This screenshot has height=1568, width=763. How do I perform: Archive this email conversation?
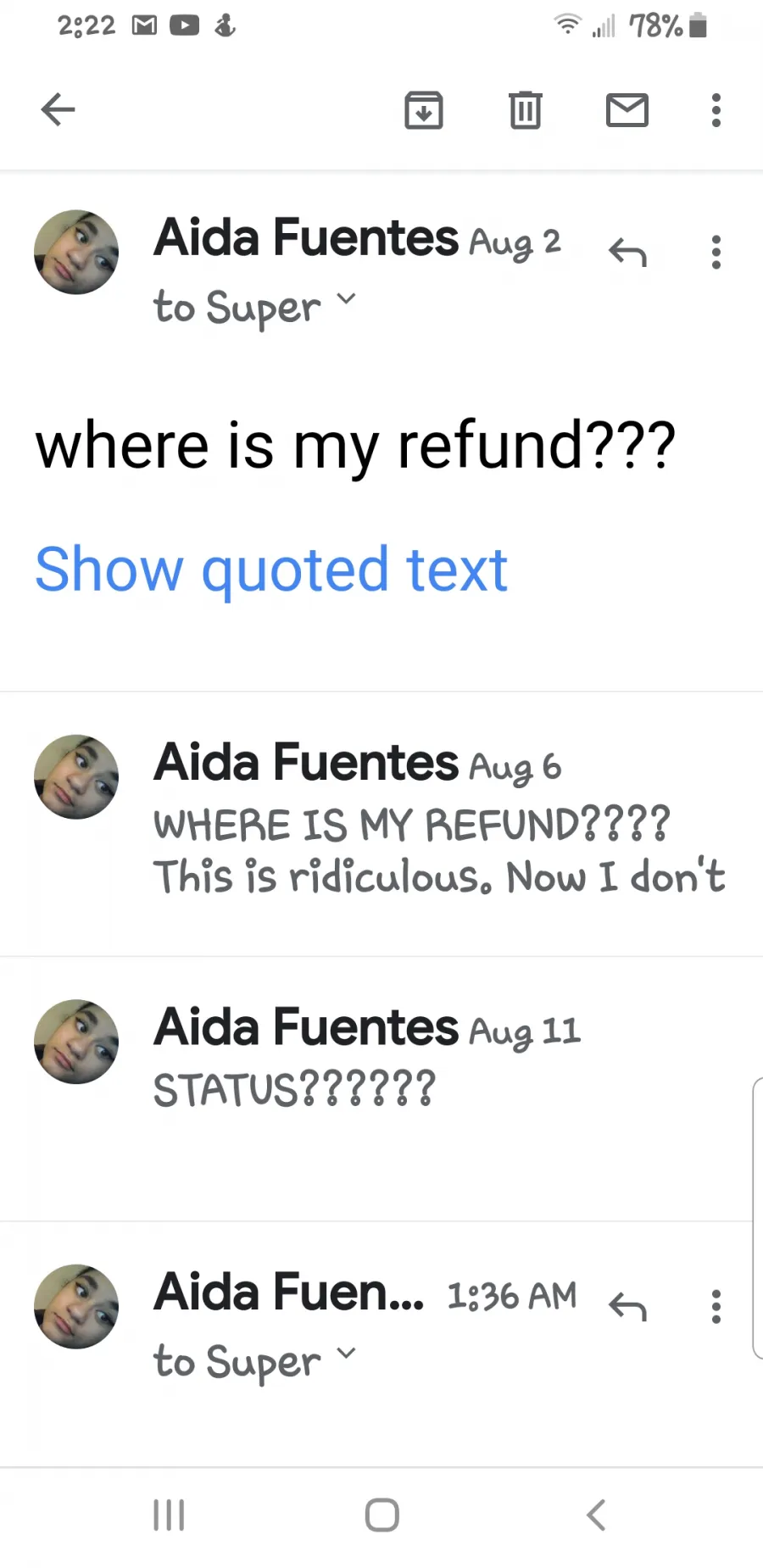pyautogui.click(x=424, y=109)
